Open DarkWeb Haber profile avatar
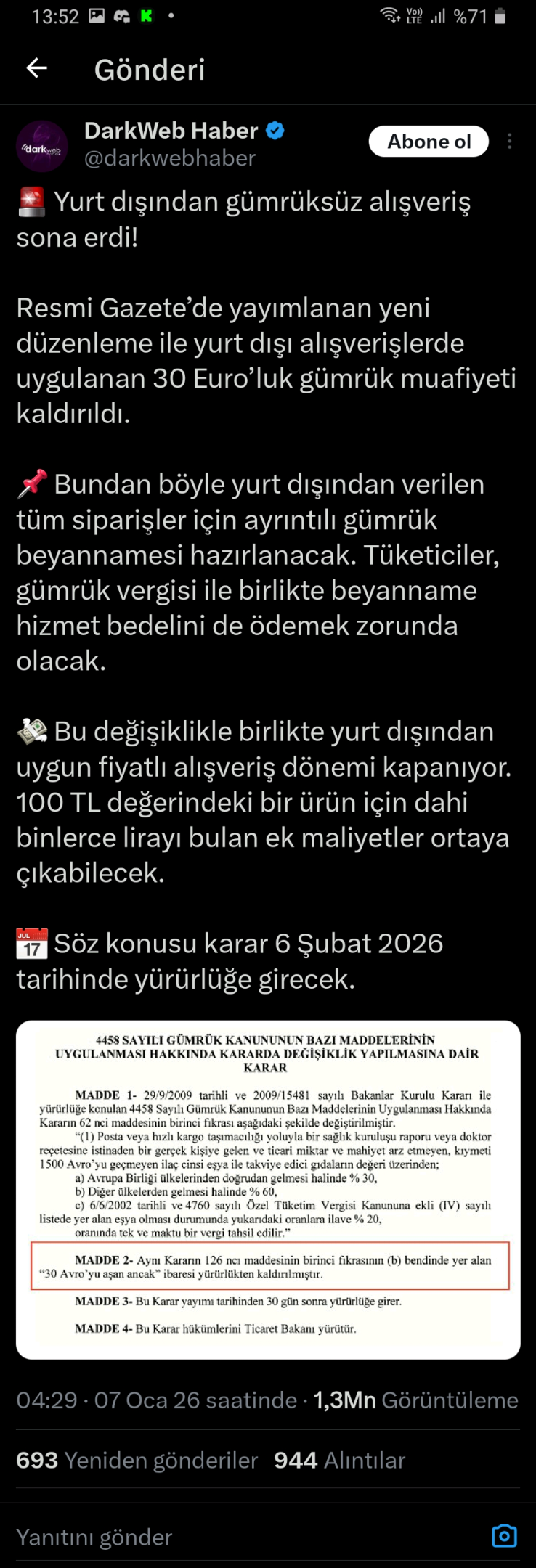The height and width of the screenshot is (1568, 536). point(42,146)
